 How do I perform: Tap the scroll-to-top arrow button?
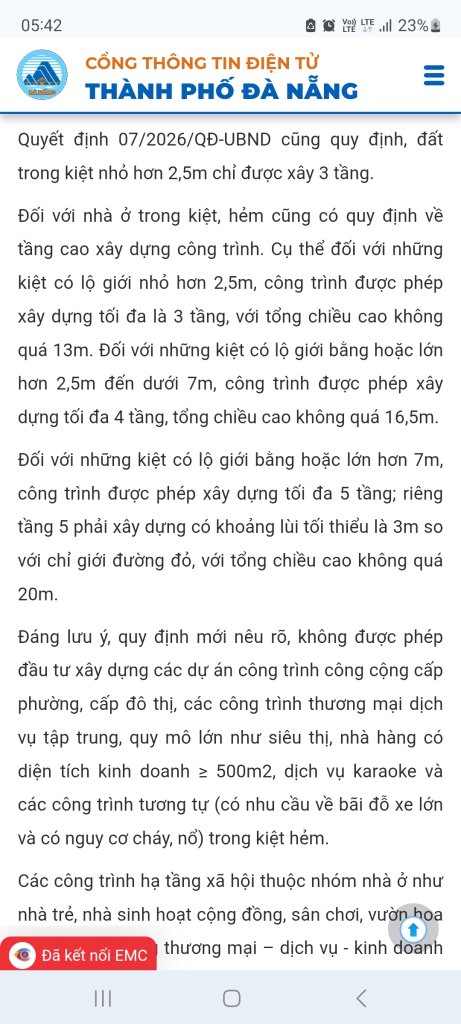pyautogui.click(x=413, y=928)
